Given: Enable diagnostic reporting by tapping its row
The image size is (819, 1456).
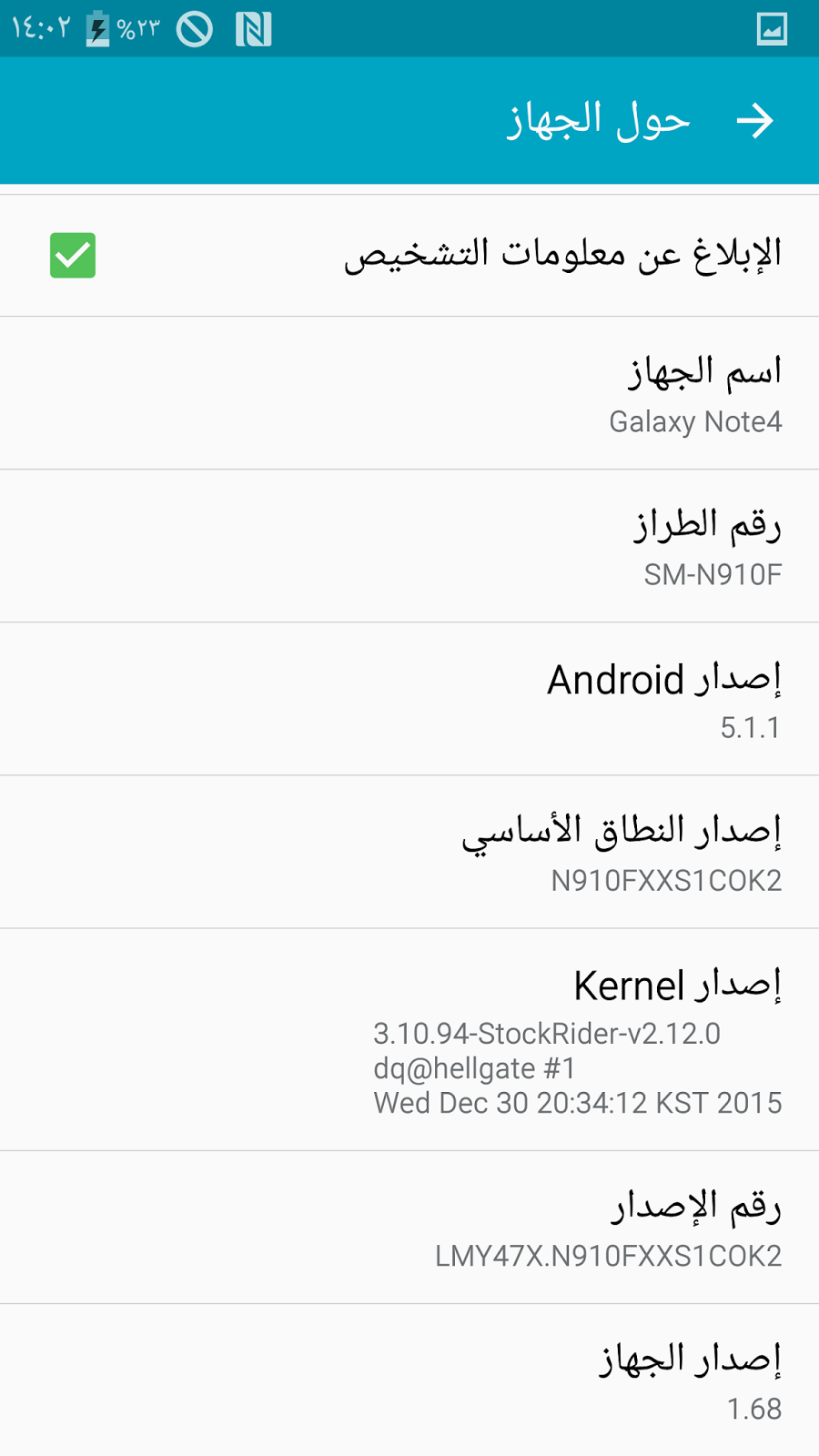Looking at the screenshot, I should [409, 255].
